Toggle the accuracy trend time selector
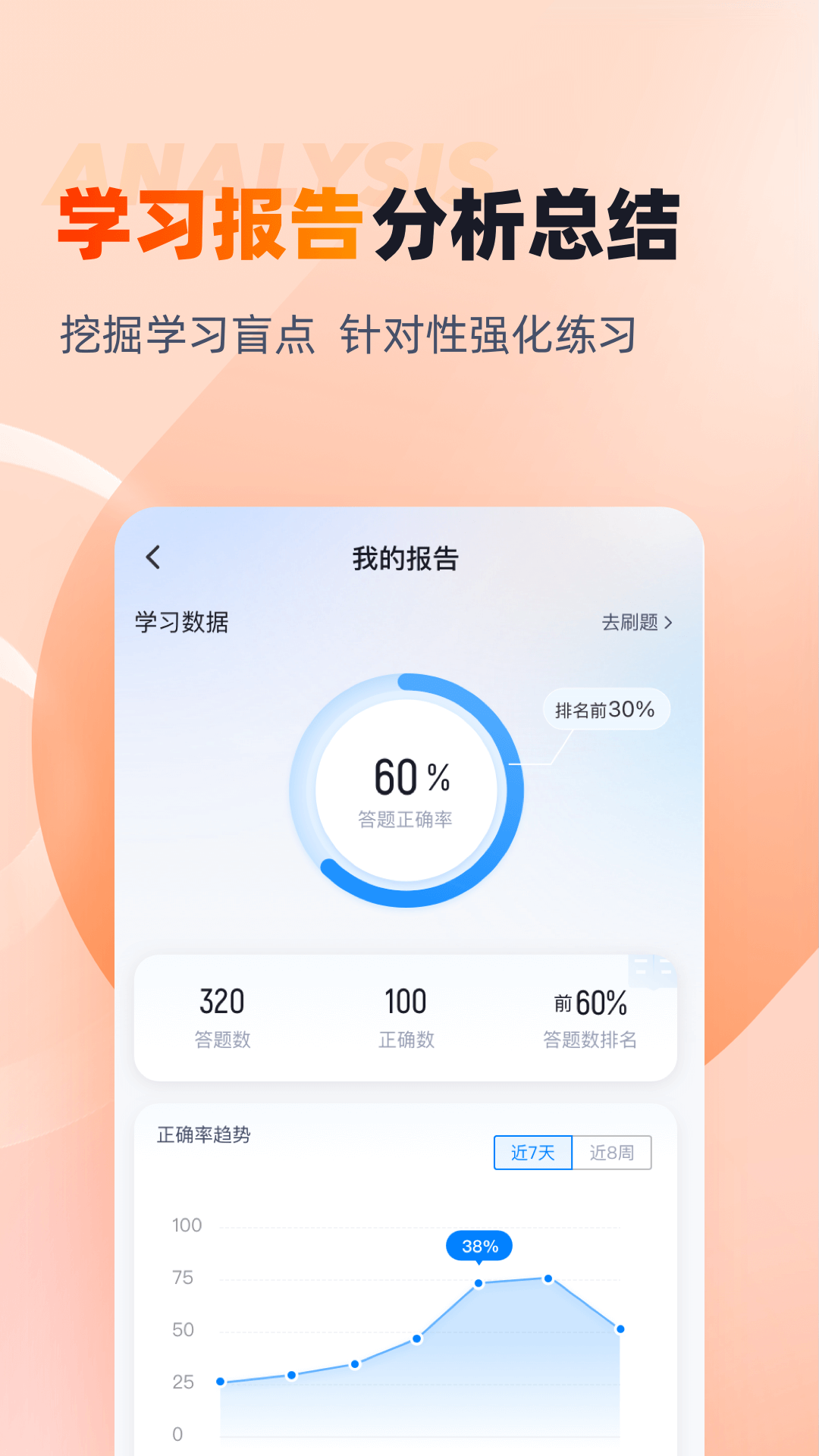Screen dimensions: 819x1456 pyautogui.click(x=573, y=1152)
